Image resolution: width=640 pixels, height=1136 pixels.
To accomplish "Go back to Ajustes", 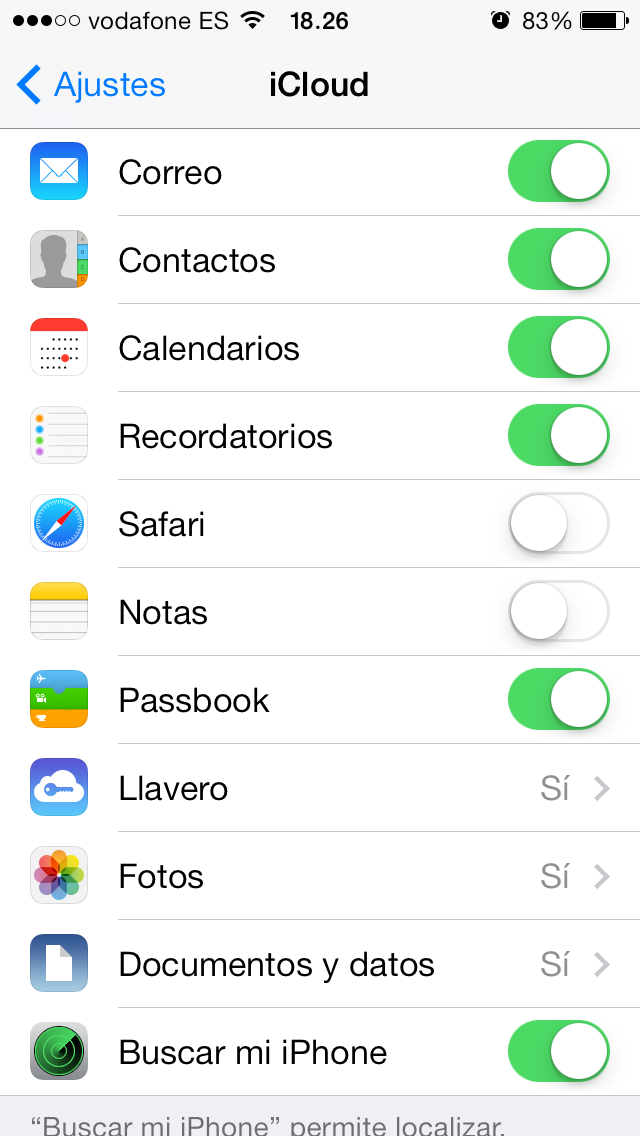I will [x=91, y=85].
